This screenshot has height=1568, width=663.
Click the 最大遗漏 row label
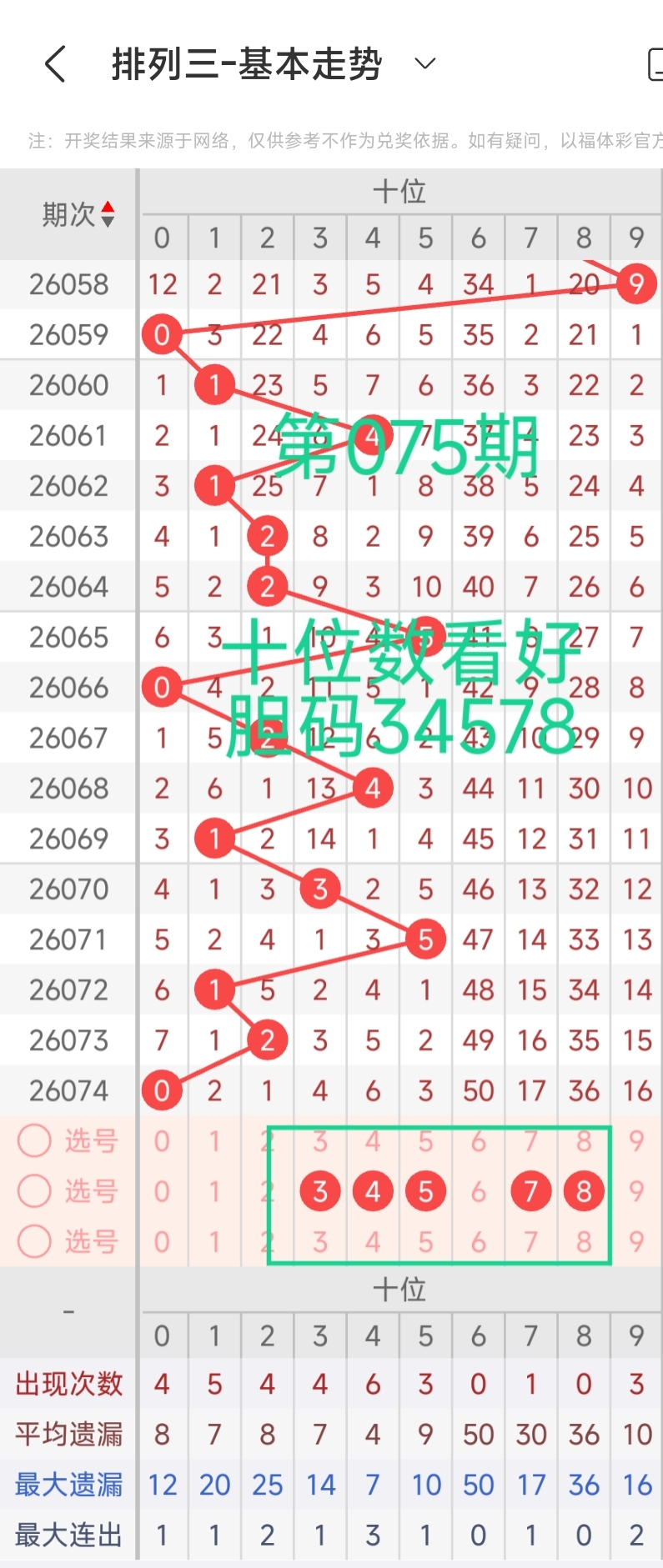click(x=68, y=1484)
